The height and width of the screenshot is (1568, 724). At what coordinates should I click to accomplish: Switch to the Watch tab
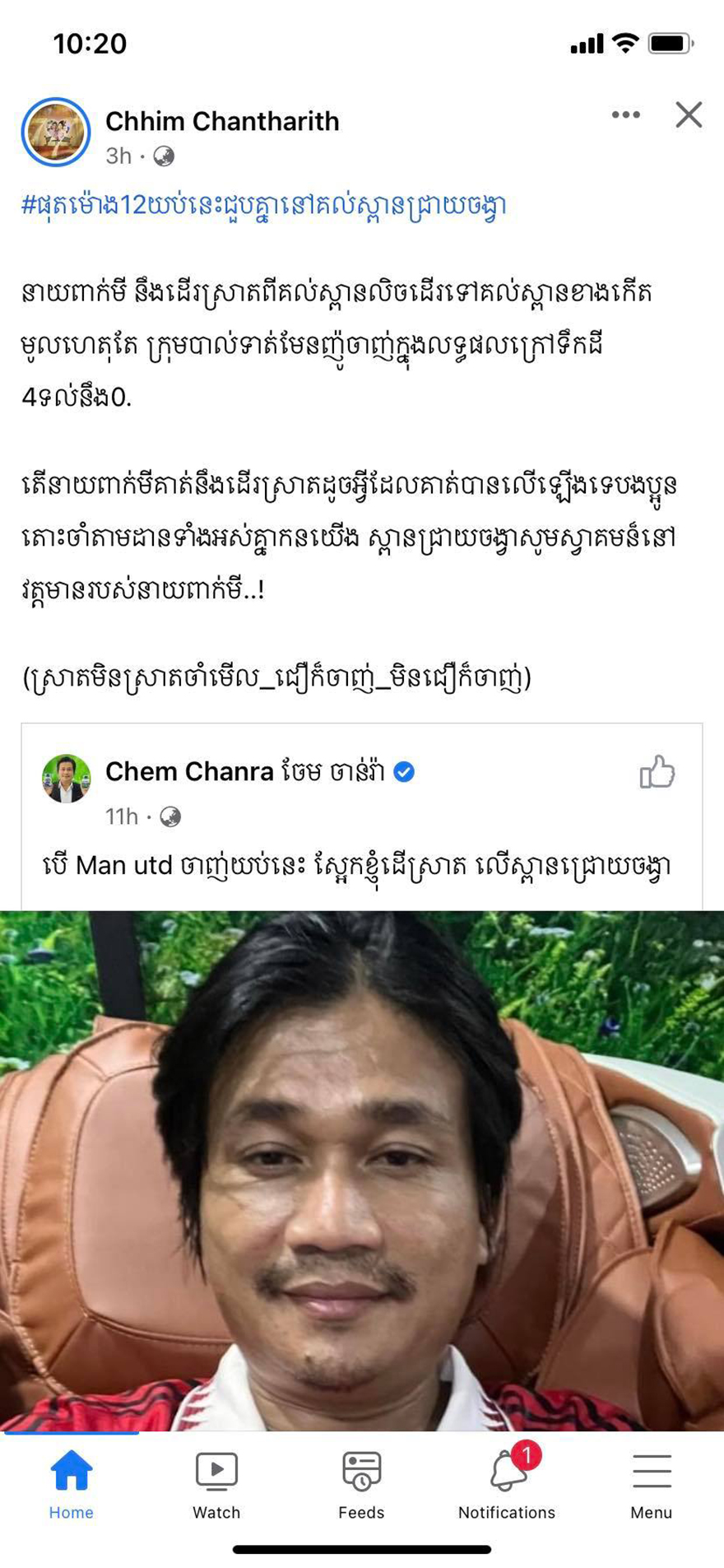pos(216,1485)
